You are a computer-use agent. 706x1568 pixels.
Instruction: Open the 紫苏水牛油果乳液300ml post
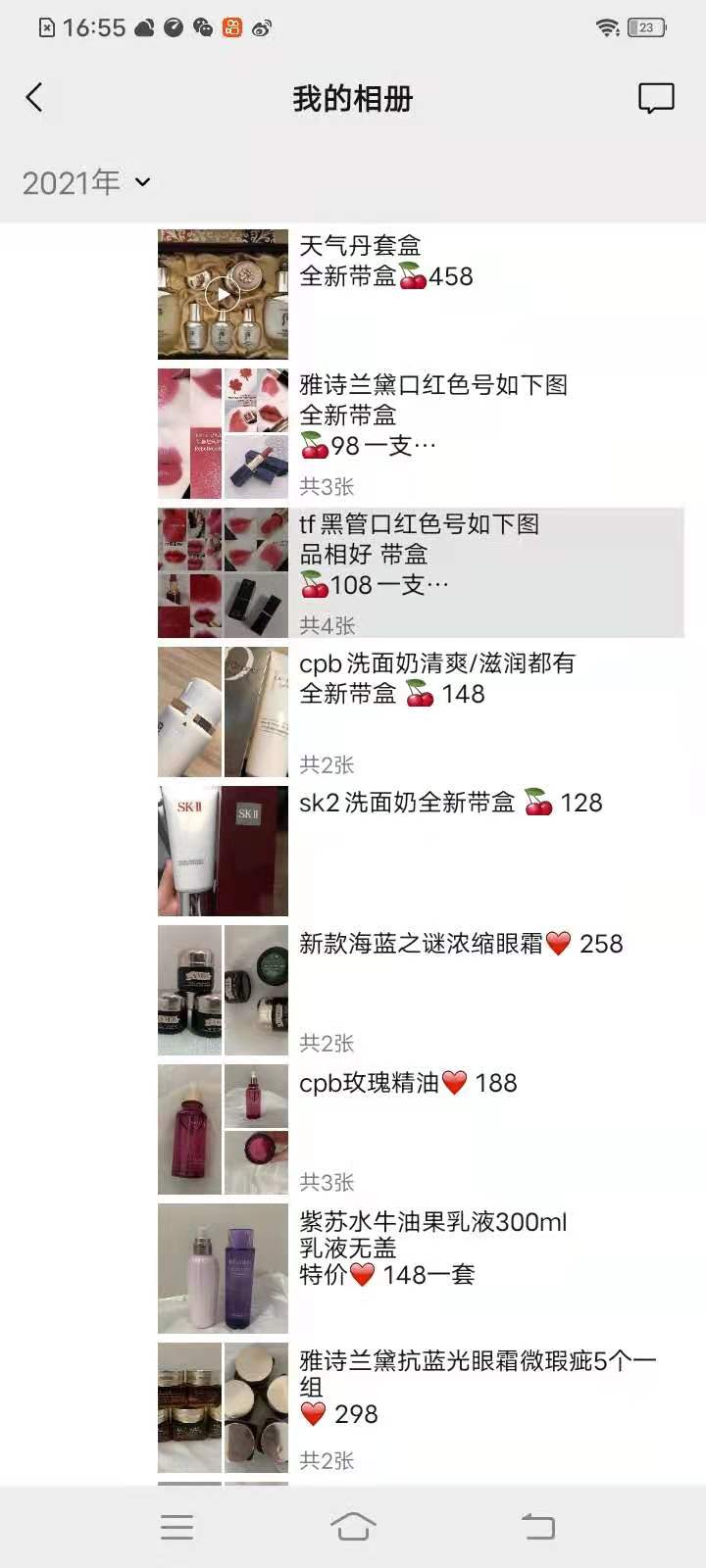pyautogui.click(x=431, y=1264)
